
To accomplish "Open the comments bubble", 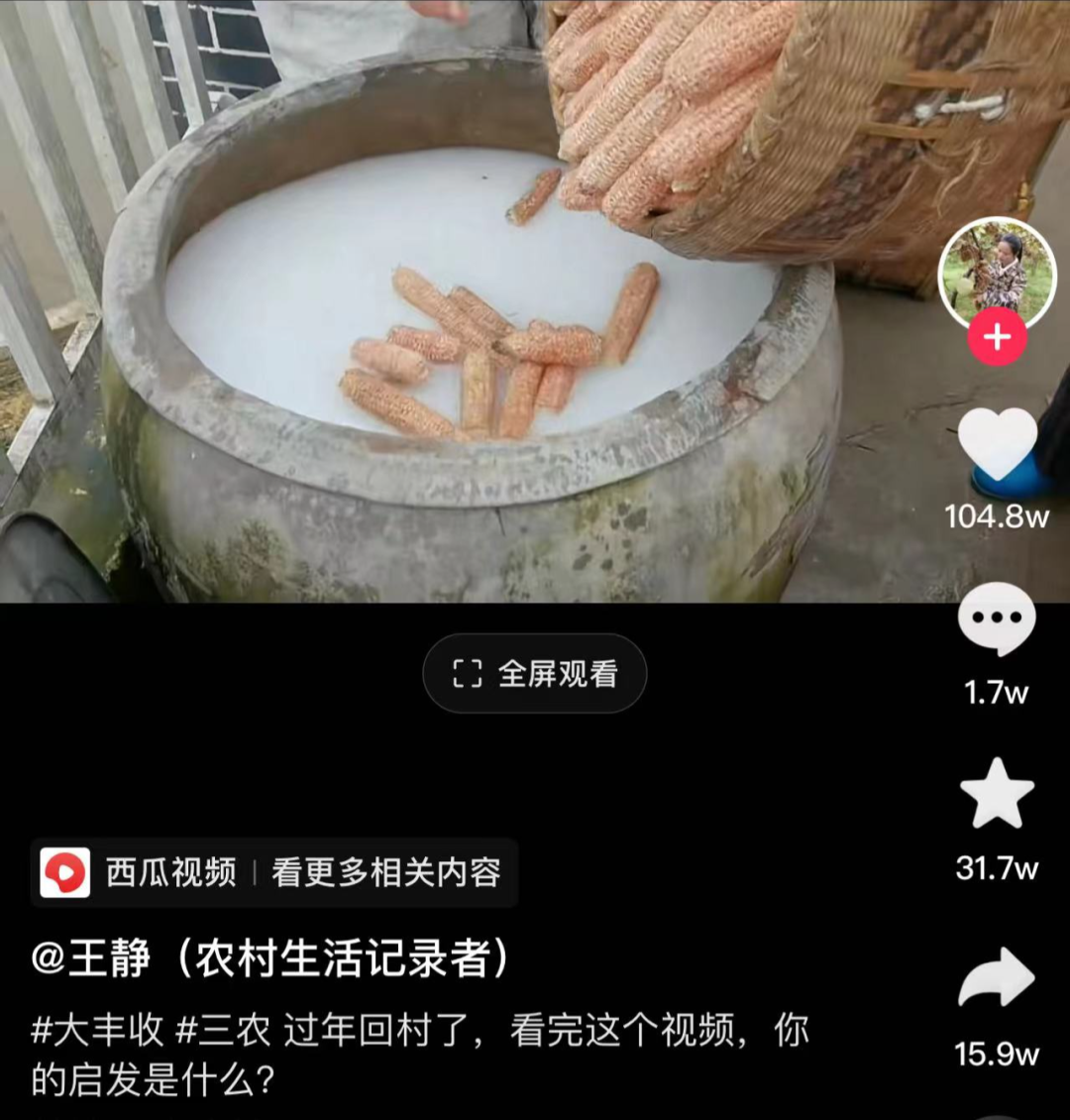I will pos(997,618).
